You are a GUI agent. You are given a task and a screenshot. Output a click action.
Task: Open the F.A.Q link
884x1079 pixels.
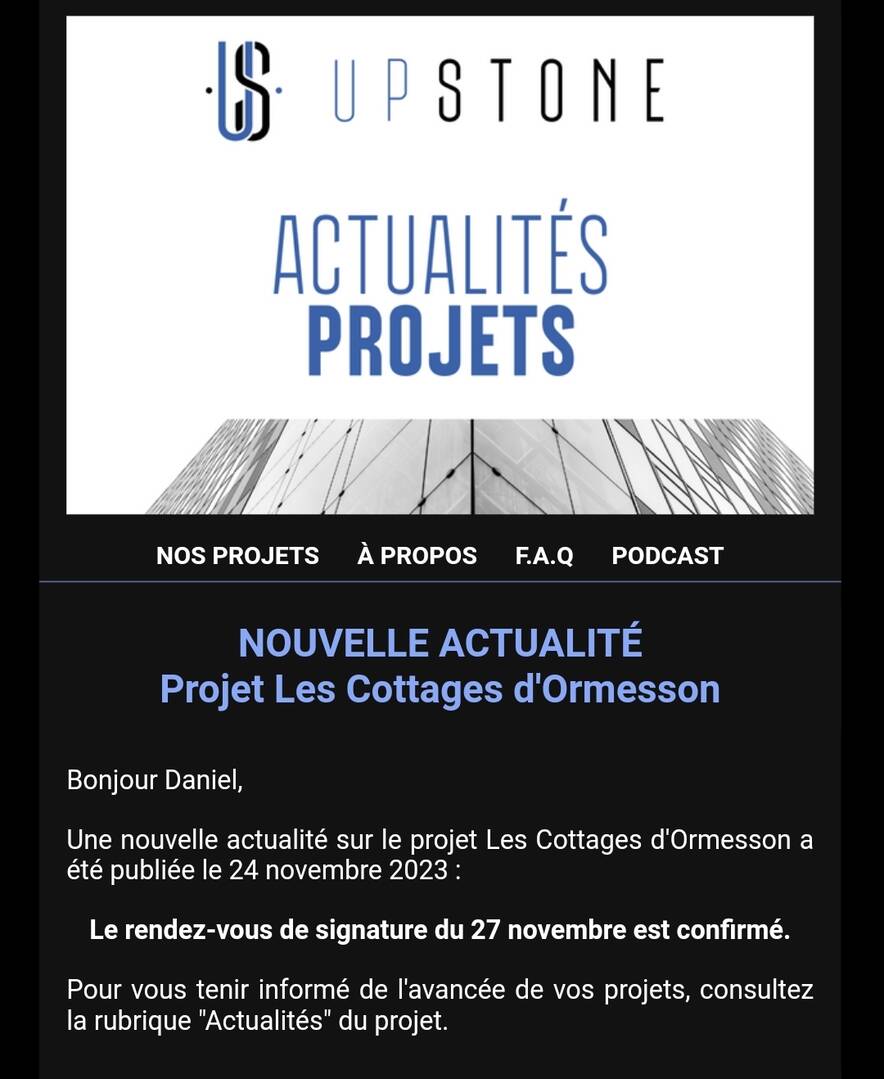[544, 556]
